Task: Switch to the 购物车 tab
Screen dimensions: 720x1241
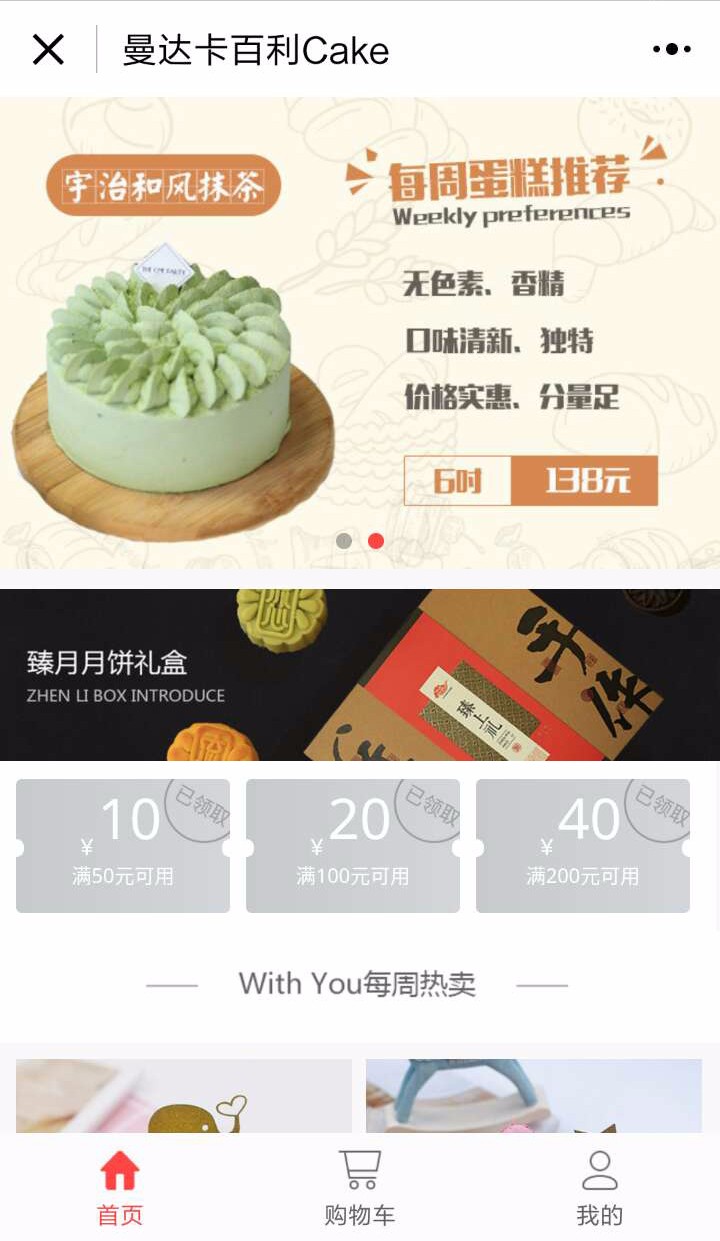Action: pos(360,1188)
